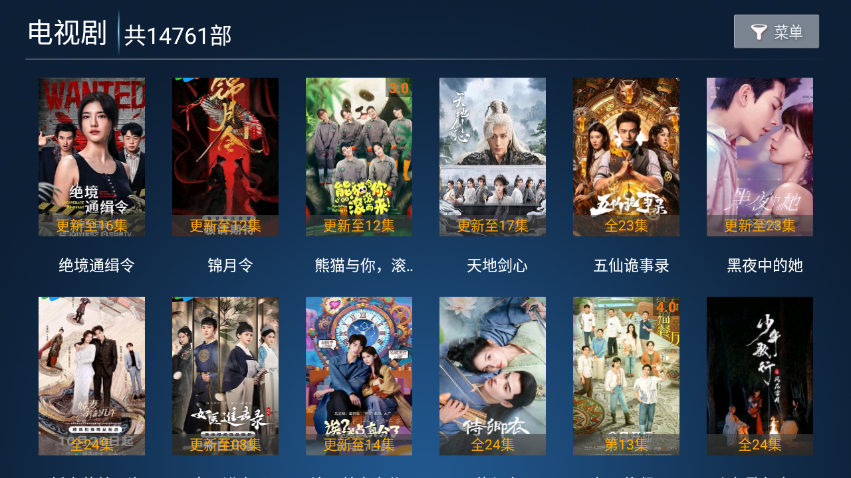The image size is (851, 478).
Task: Open the poster marked 更新至14集
Action: pyautogui.click(x=359, y=376)
